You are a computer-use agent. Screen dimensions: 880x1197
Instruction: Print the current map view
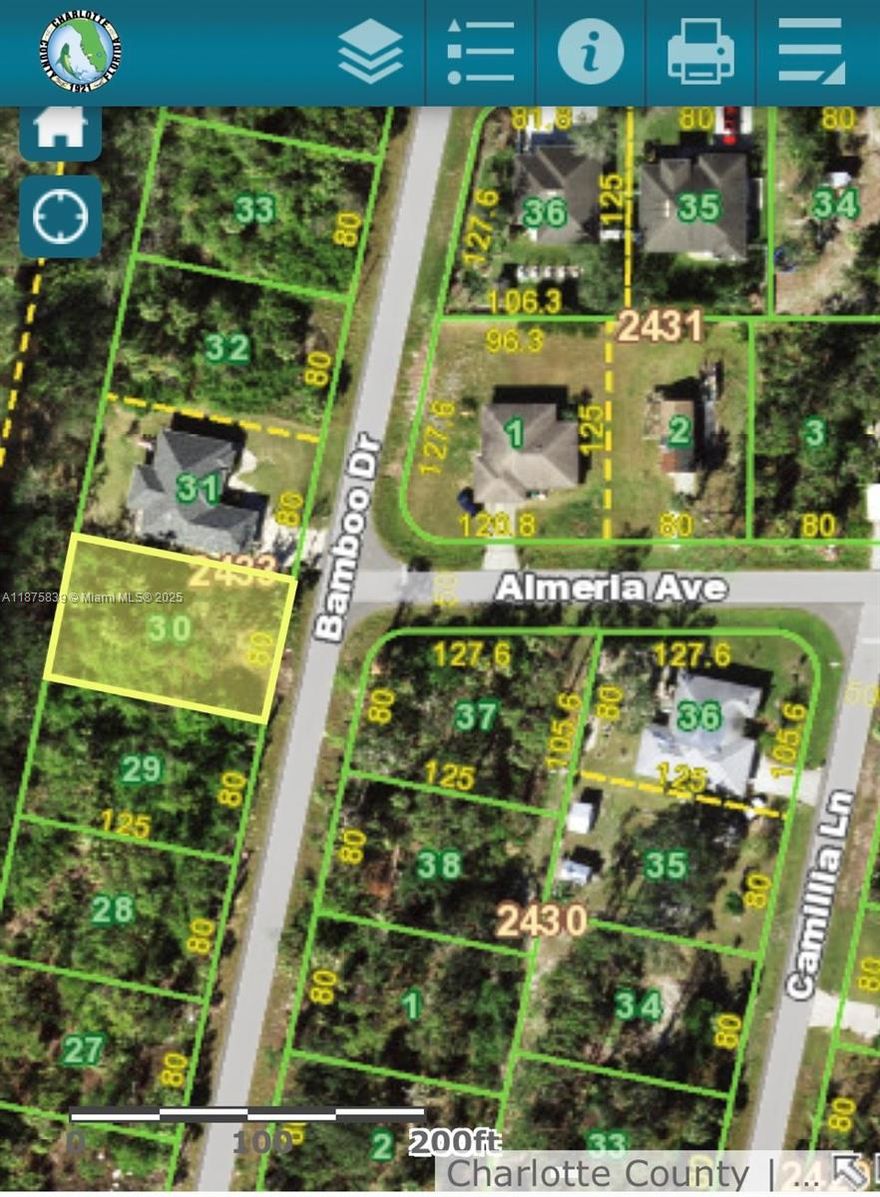pos(701,51)
